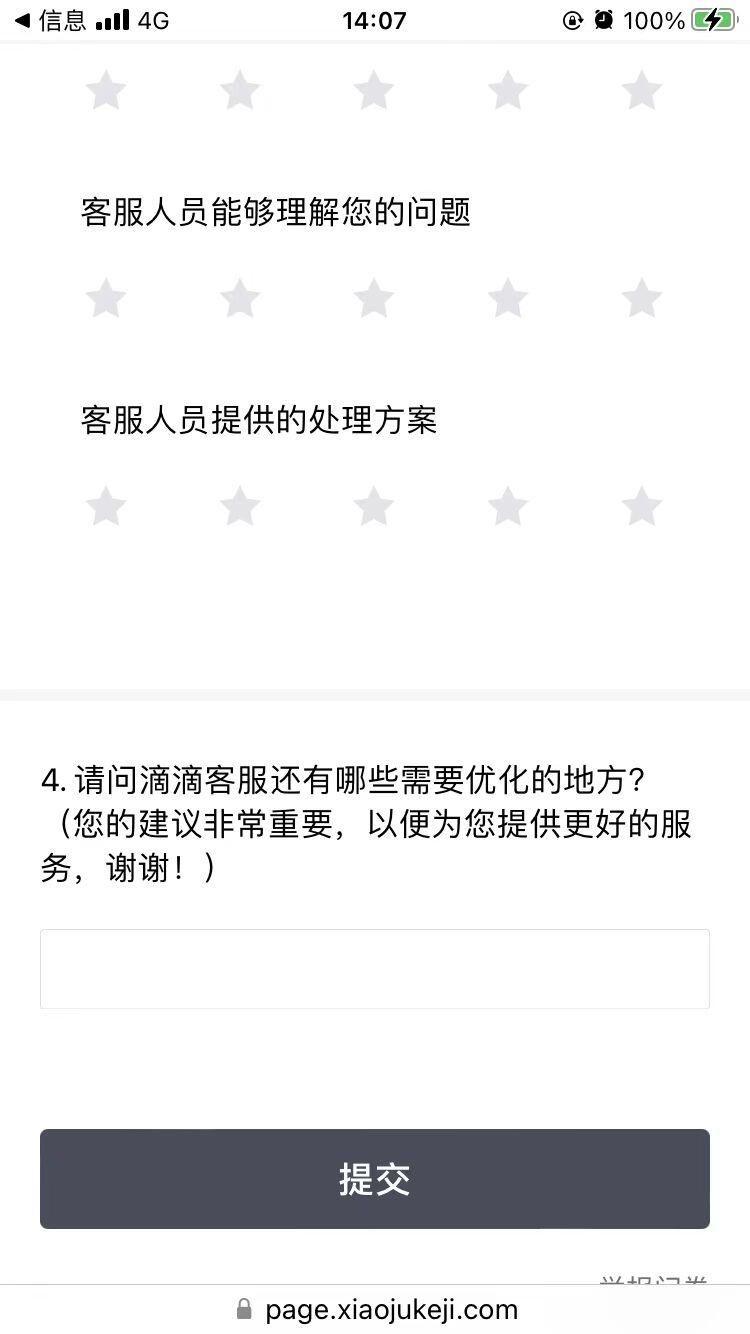This screenshot has width=750, height=1334.
Task: Select five stars for 客服人员提供的处理方案
Action: pyautogui.click(x=642, y=507)
